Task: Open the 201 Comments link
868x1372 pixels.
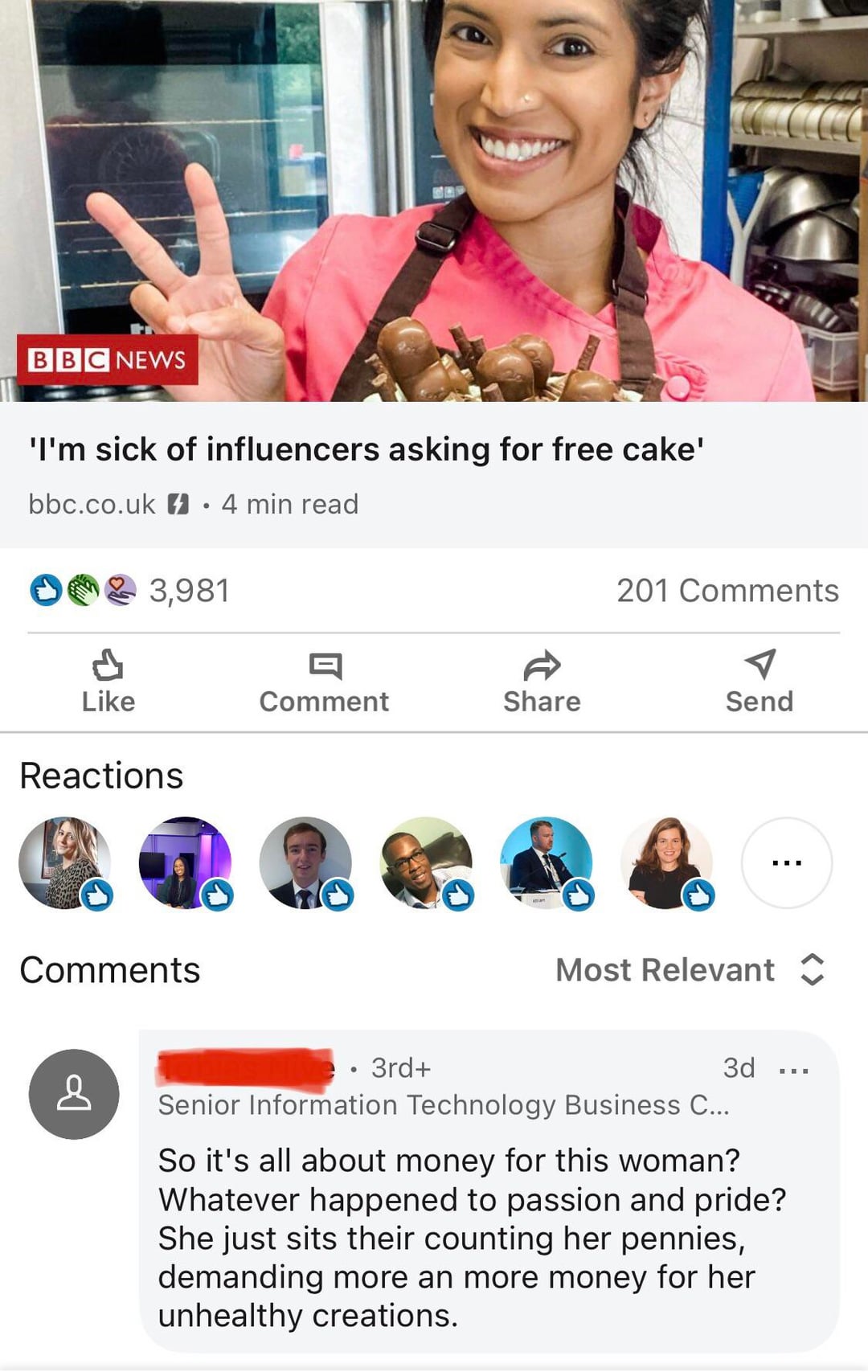Action: tap(727, 591)
